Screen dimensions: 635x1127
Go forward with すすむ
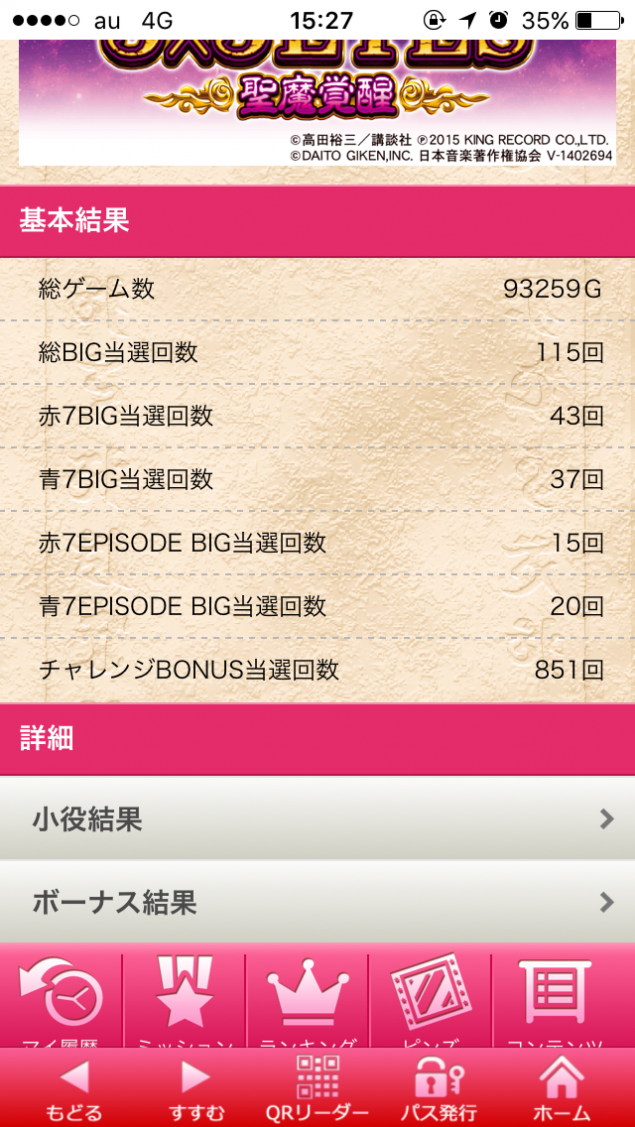coord(195,1090)
